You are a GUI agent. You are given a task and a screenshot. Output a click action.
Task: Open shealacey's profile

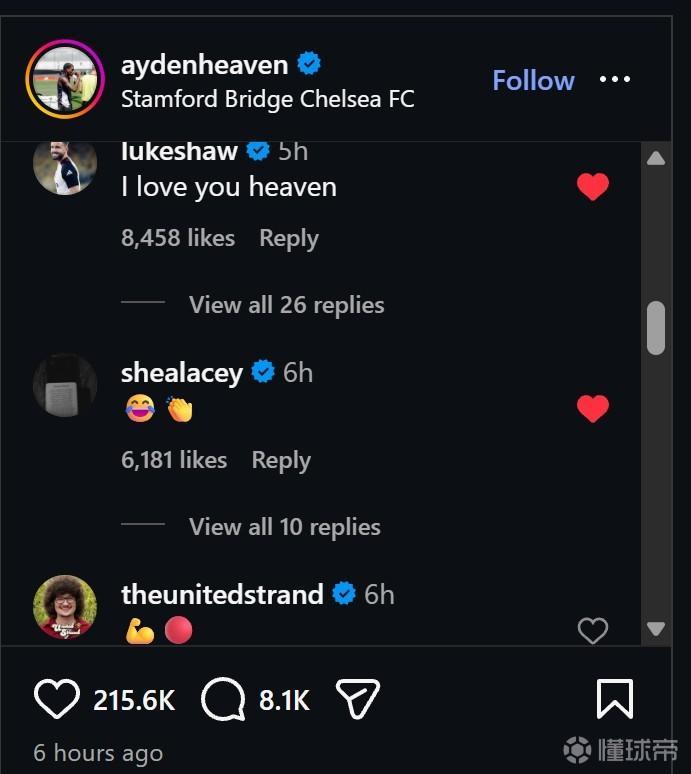point(181,373)
